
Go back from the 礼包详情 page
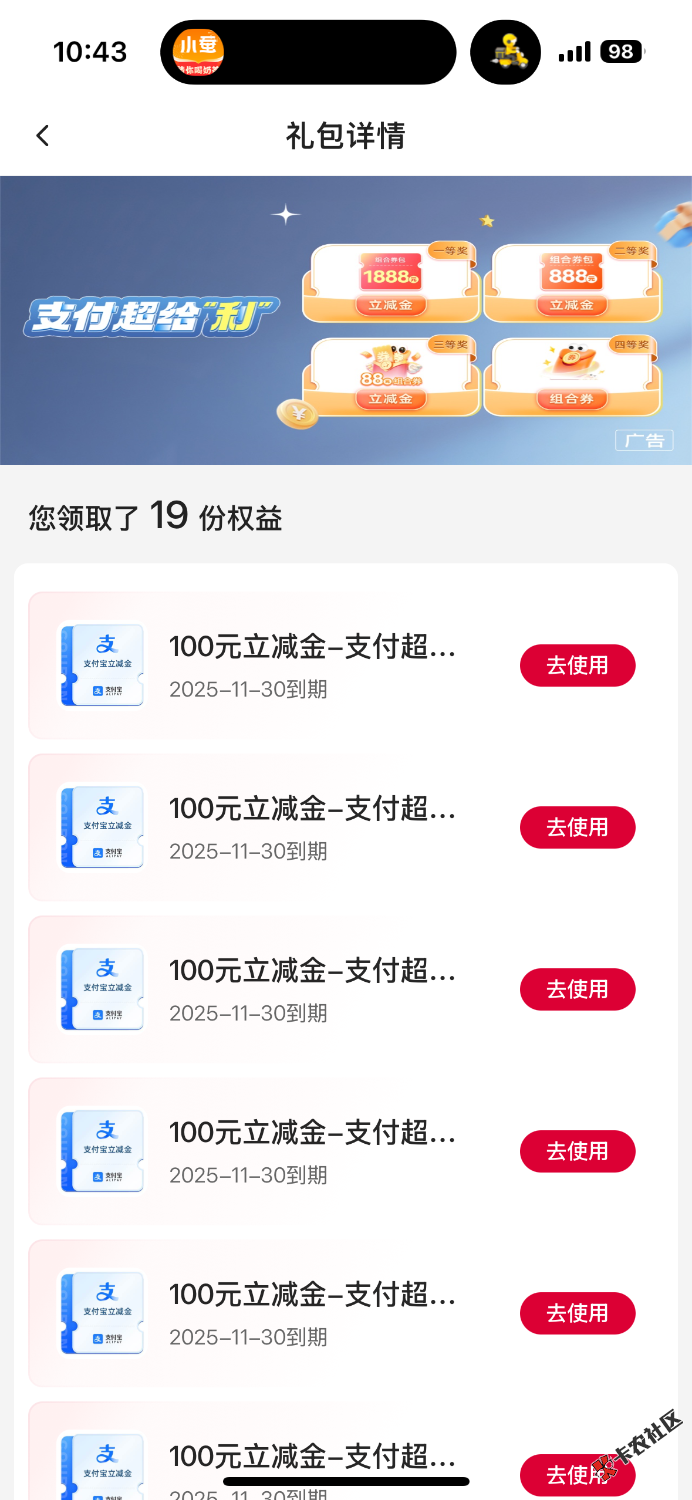pos(42,136)
